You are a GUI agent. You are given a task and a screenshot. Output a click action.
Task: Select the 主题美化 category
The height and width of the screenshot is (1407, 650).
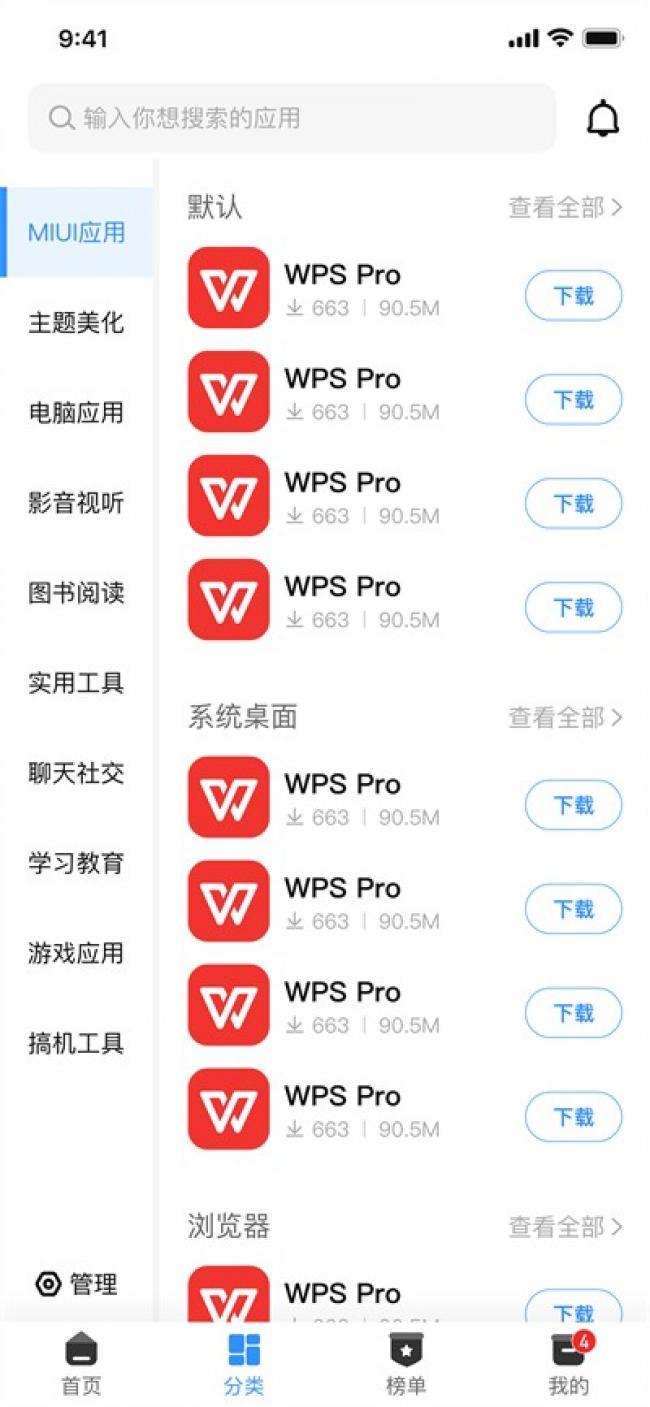pos(76,322)
